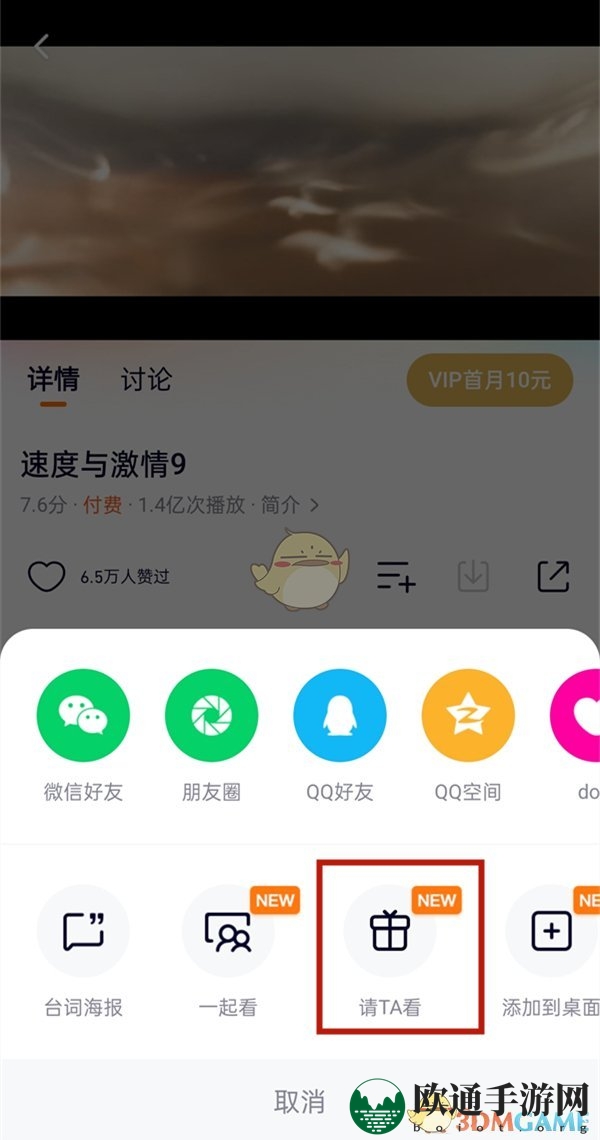Tap 取消 to dismiss share sheet

299,1102
